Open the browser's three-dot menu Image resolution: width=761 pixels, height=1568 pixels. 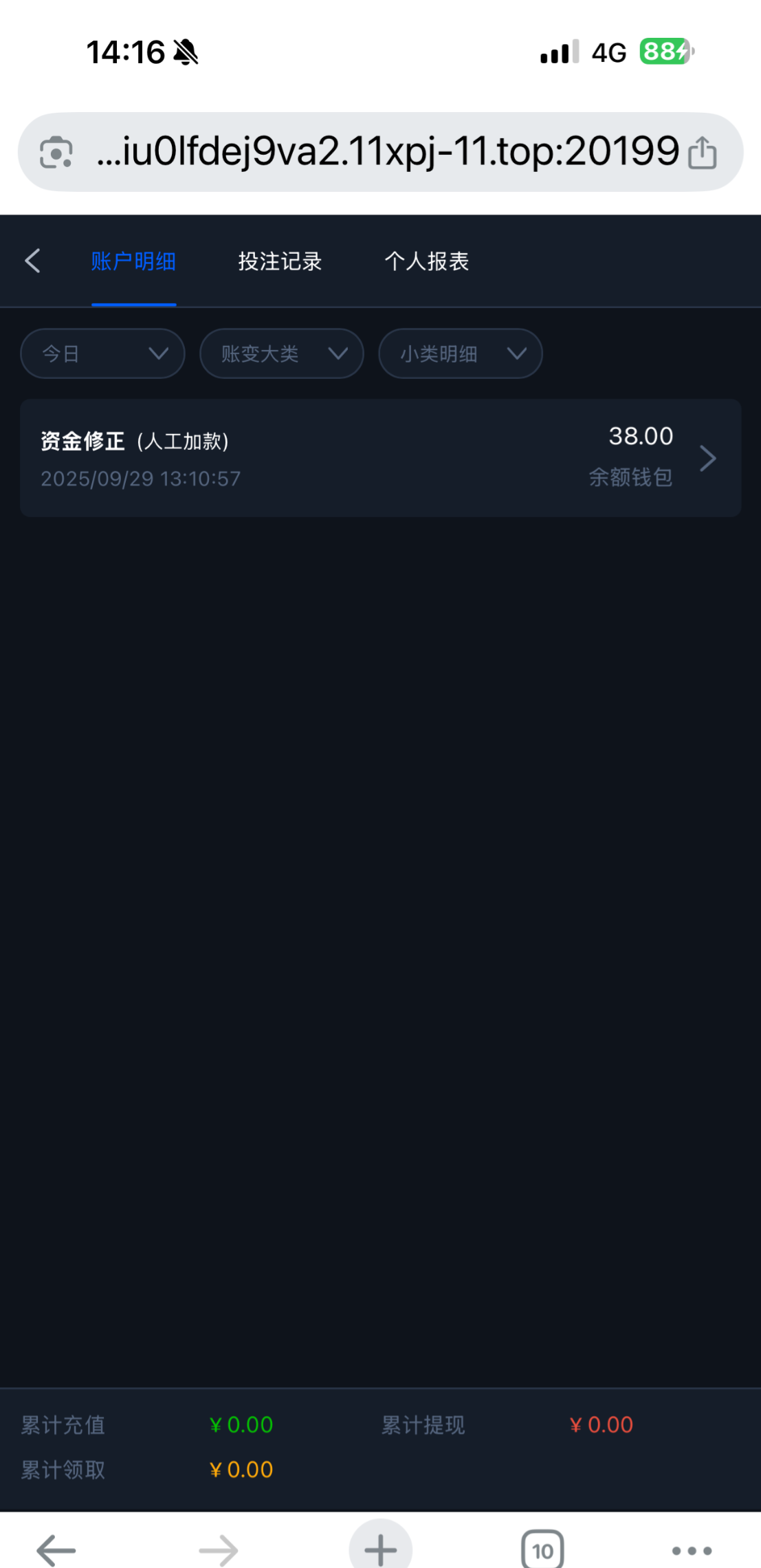pos(691,1550)
